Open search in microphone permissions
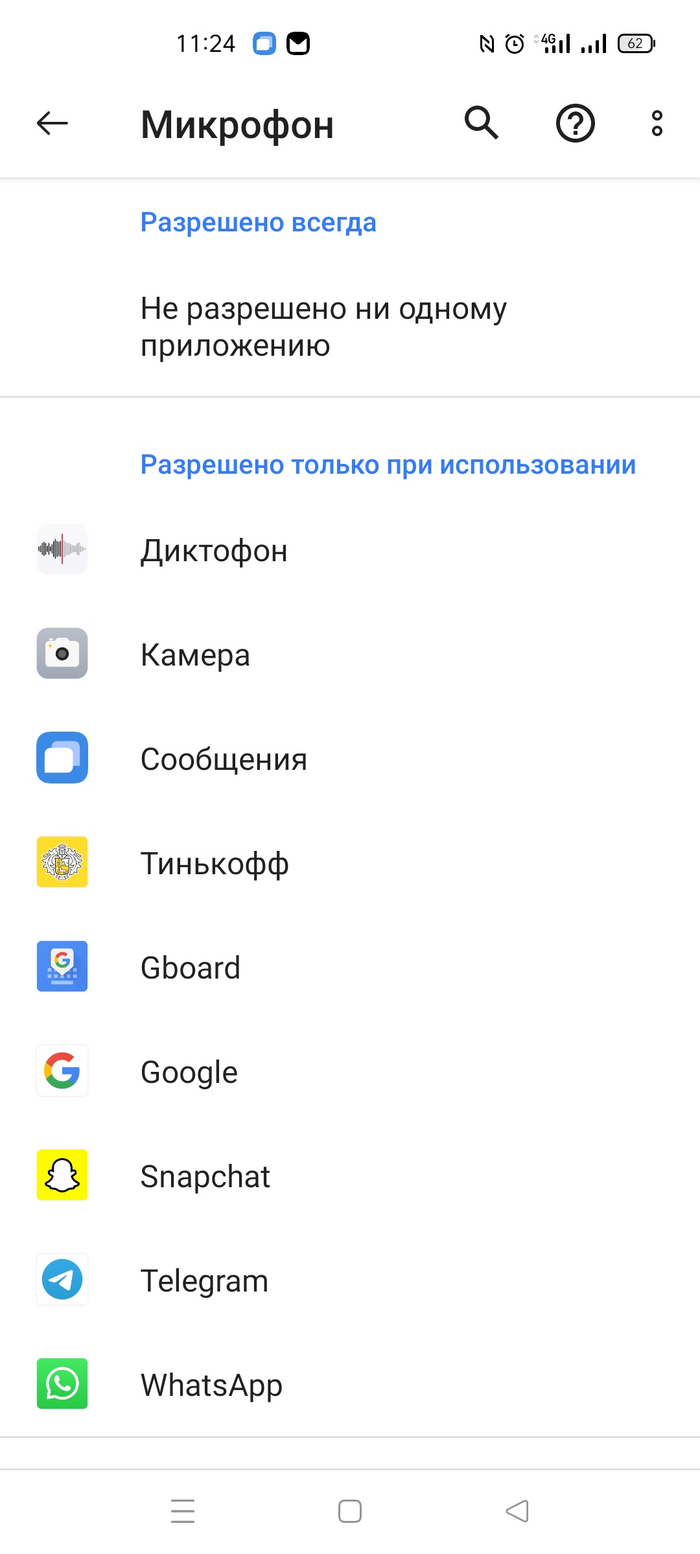Image resolution: width=700 pixels, height=1554 pixels. pyautogui.click(x=481, y=124)
